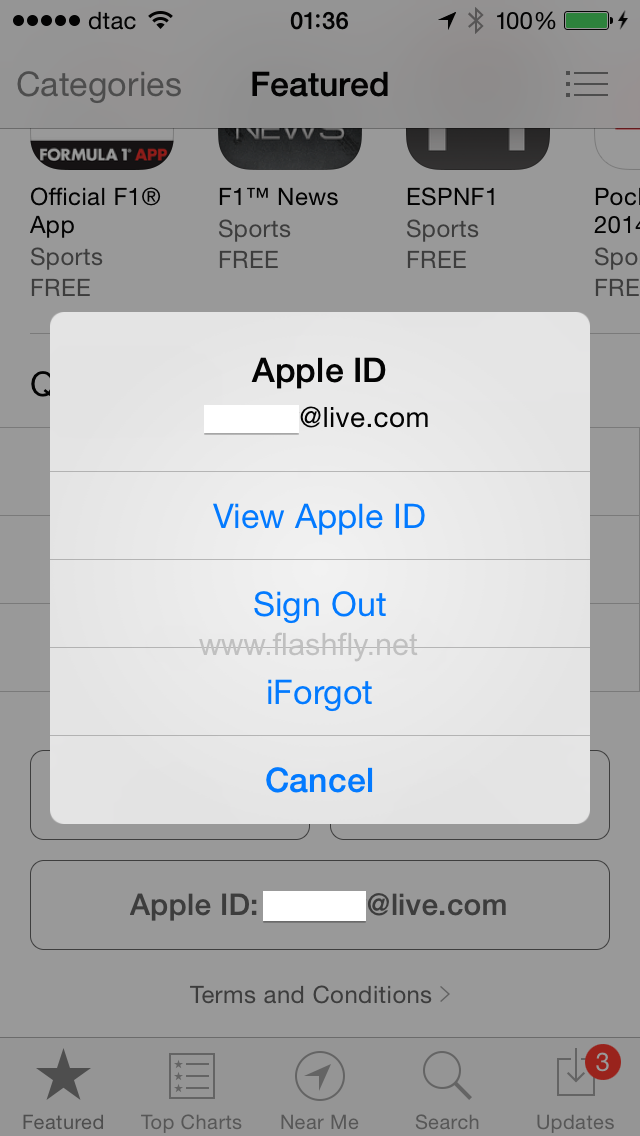Screen dimensions: 640x1136
Task: Open the Categories list
Action: click(x=99, y=85)
